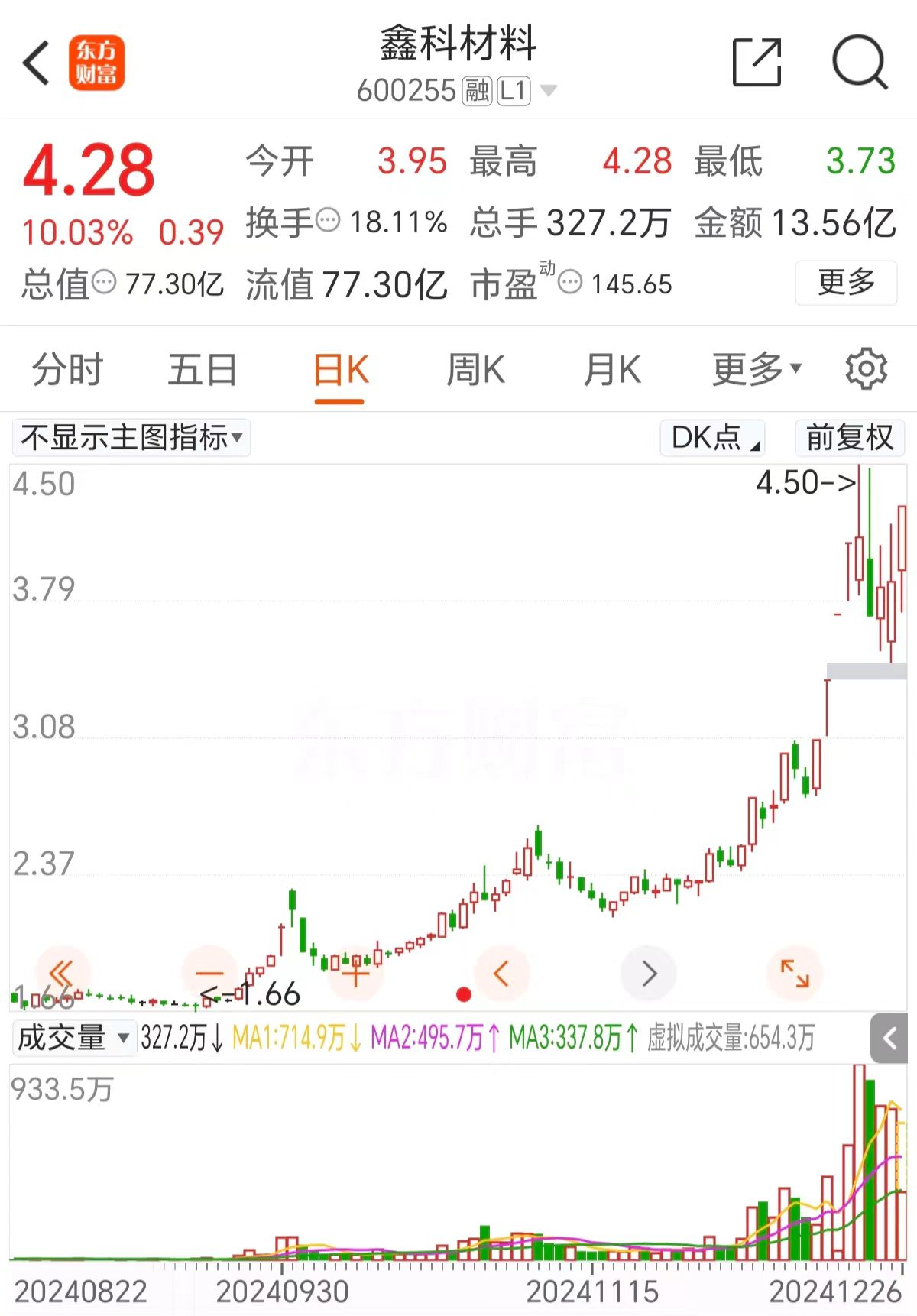Zoom out chart with minus icon

[x=208, y=972]
